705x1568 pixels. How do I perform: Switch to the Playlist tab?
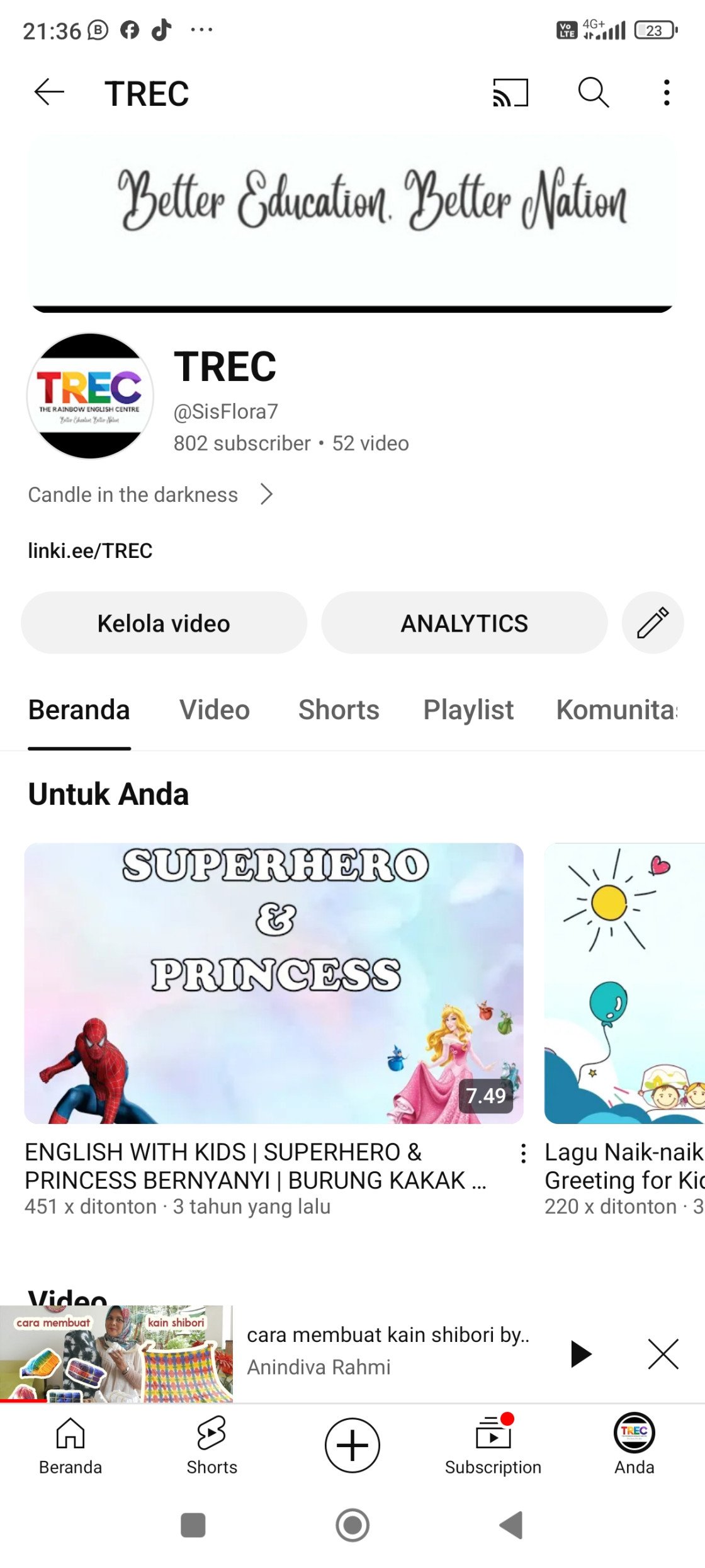[x=468, y=710]
